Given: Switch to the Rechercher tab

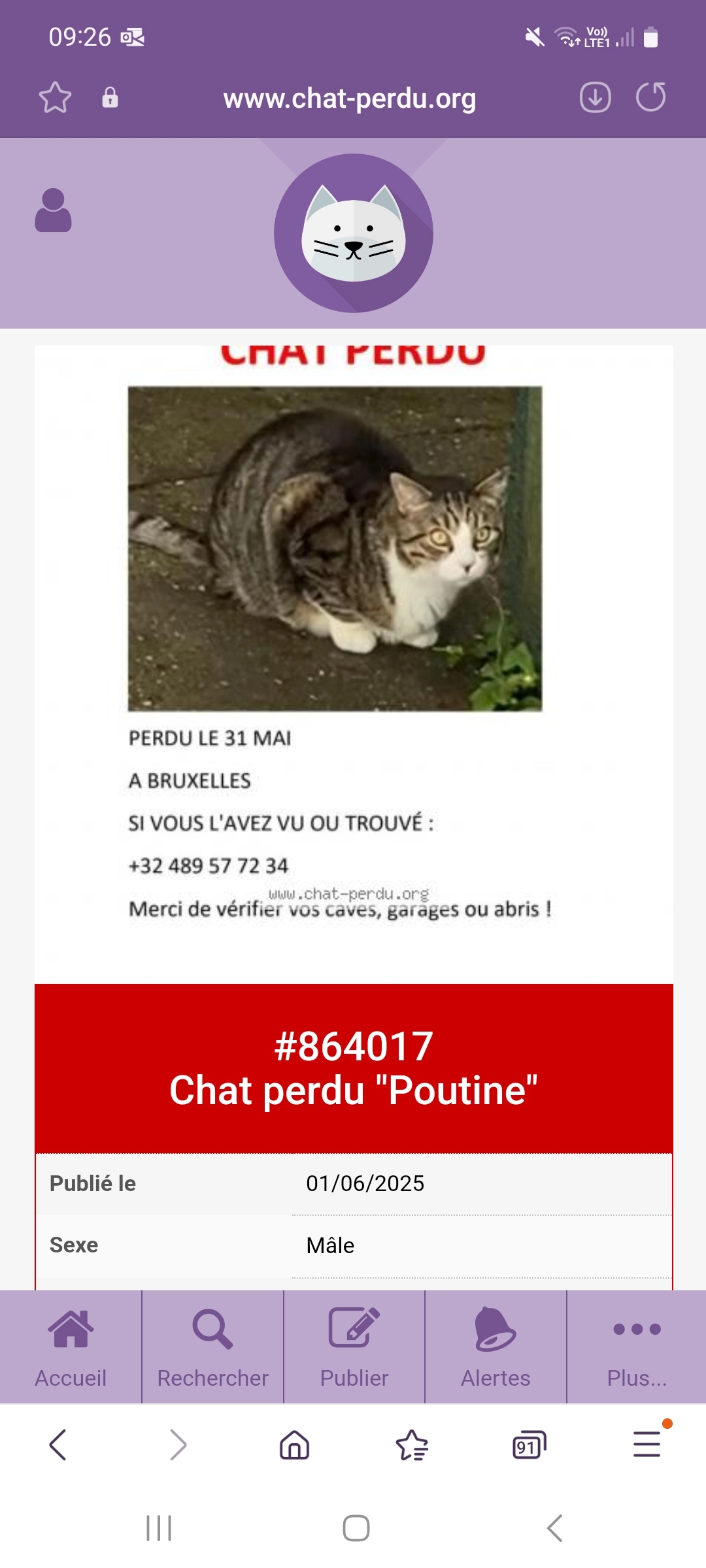Looking at the screenshot, I should tap(212, 1347).
